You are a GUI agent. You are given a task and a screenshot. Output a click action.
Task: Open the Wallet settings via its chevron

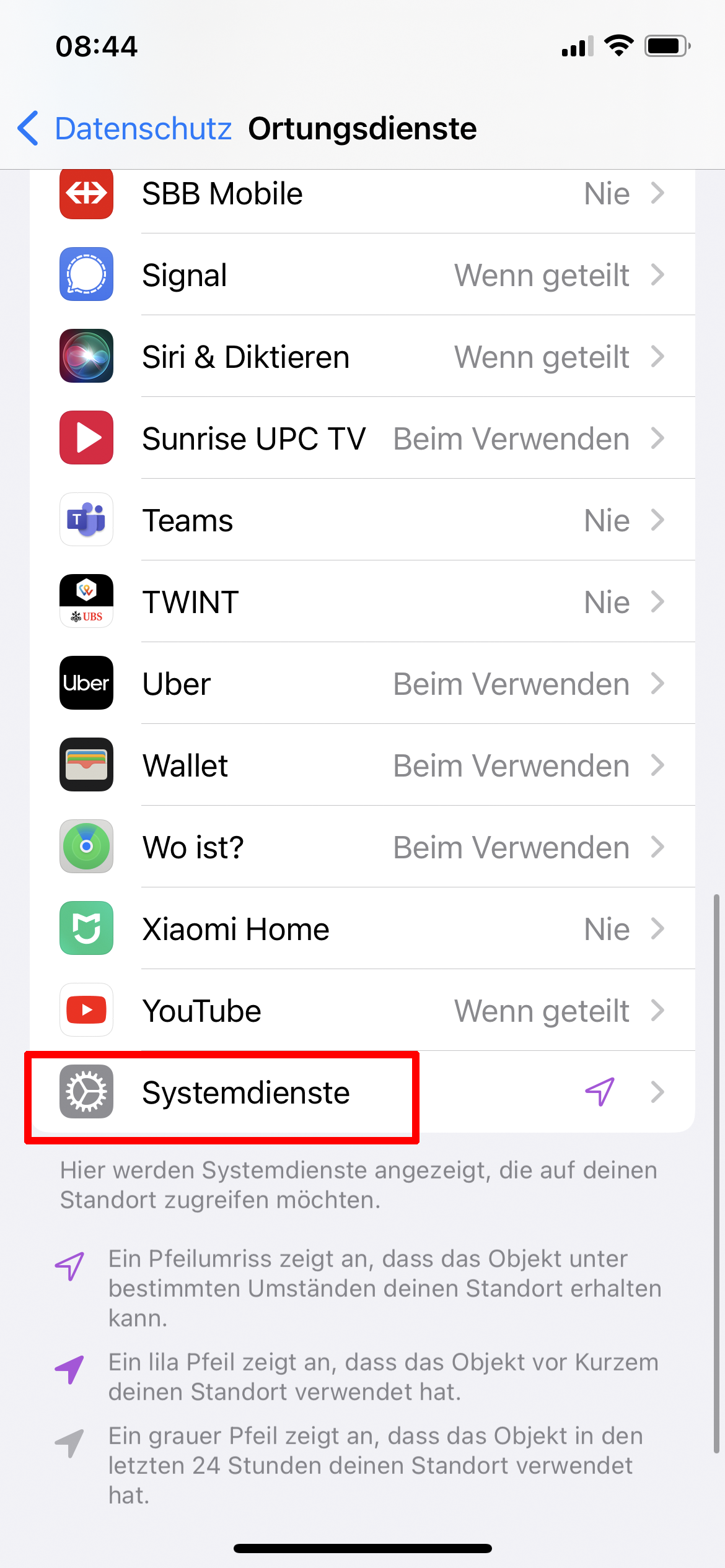[x=658, y=765]
